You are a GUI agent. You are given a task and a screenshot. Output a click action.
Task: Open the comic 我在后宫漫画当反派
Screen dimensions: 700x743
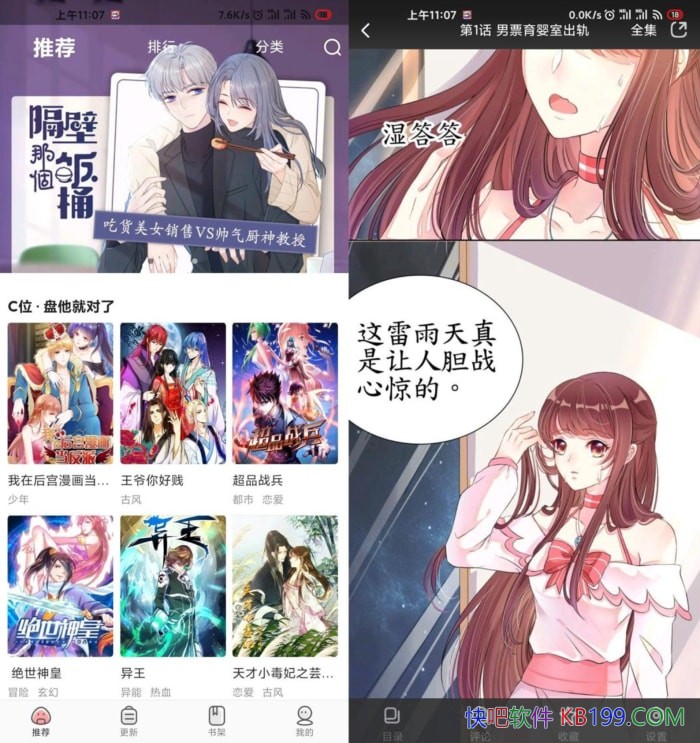60,393
